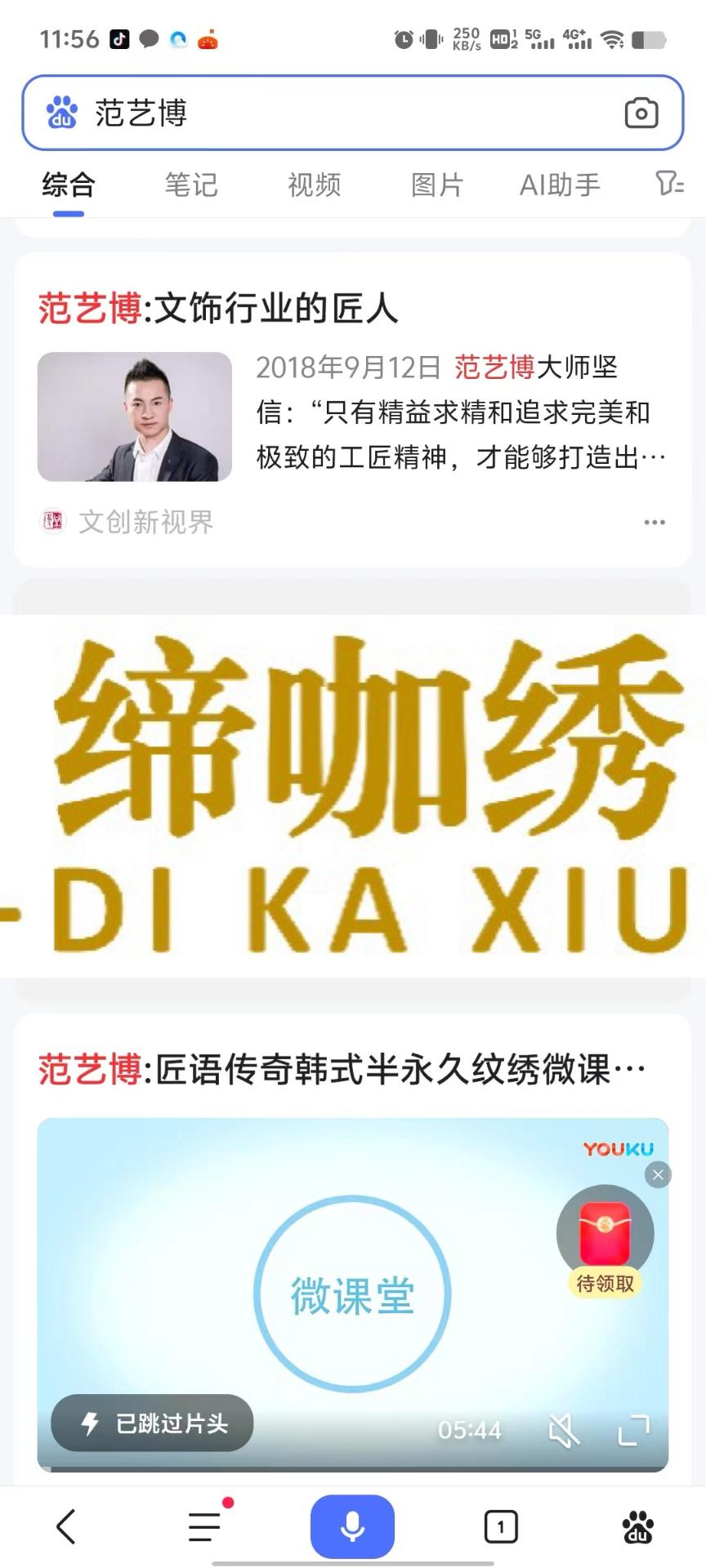Open the search filter options
The height and width of the screenshot is (1568, 706).
tap(669, 183)
